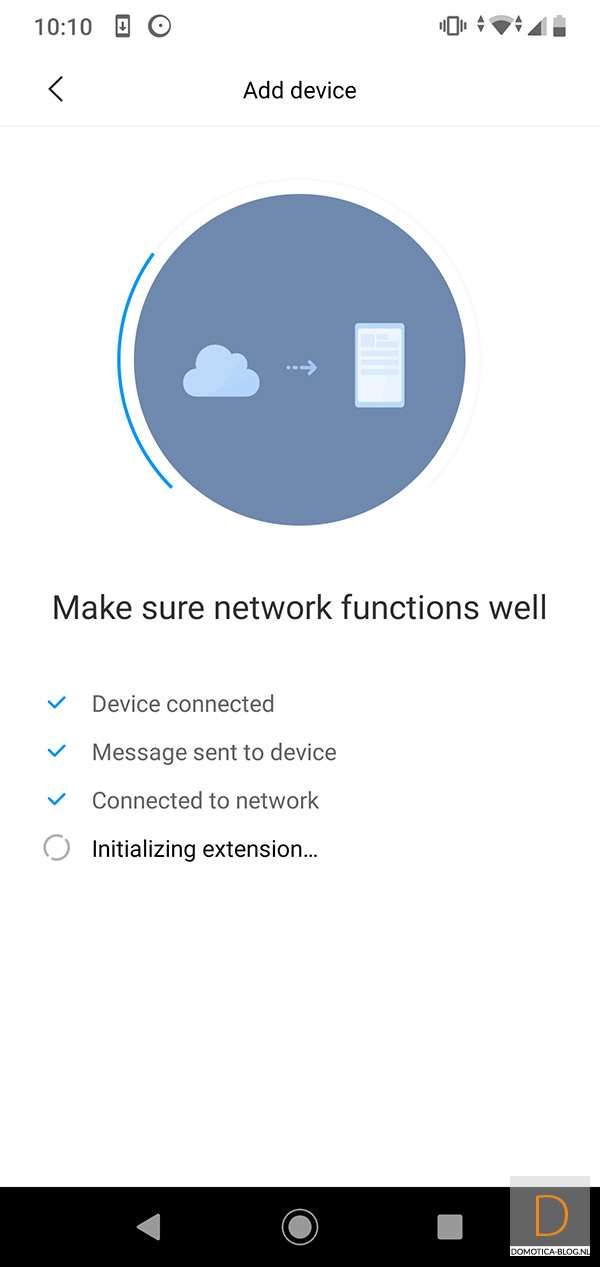The width and height of the screenshot is (600, 1267).
Task: Tap the system back button
Action: click(149, 1226)
